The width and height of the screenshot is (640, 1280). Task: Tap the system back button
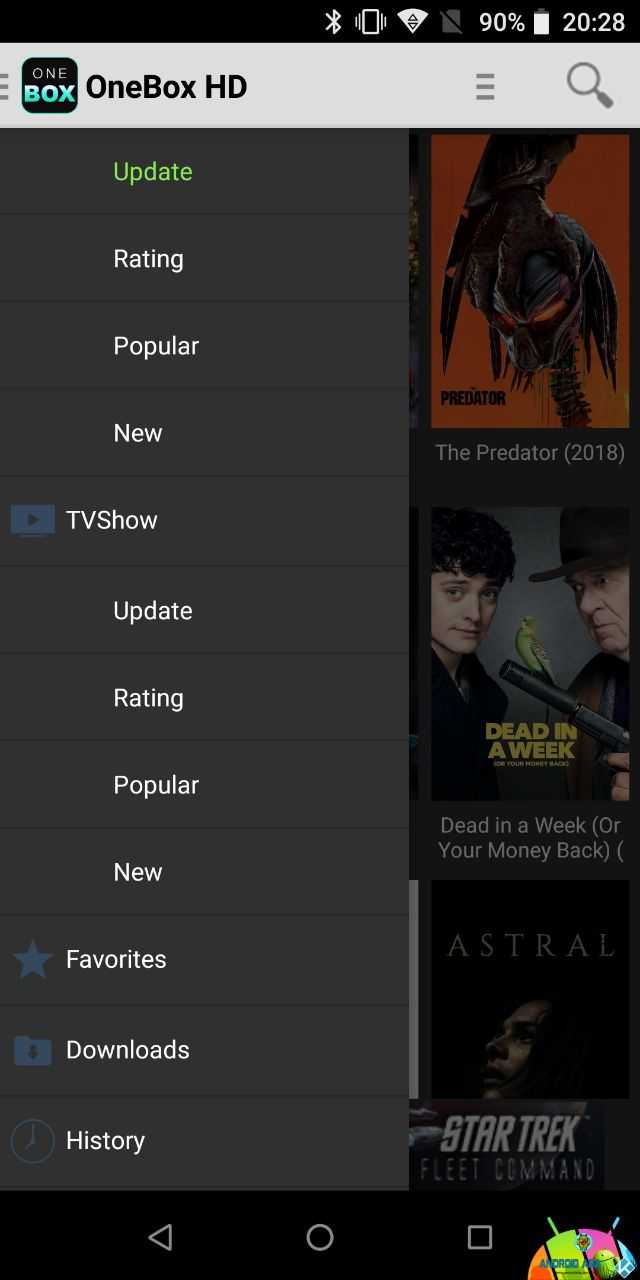(160, 1237)
